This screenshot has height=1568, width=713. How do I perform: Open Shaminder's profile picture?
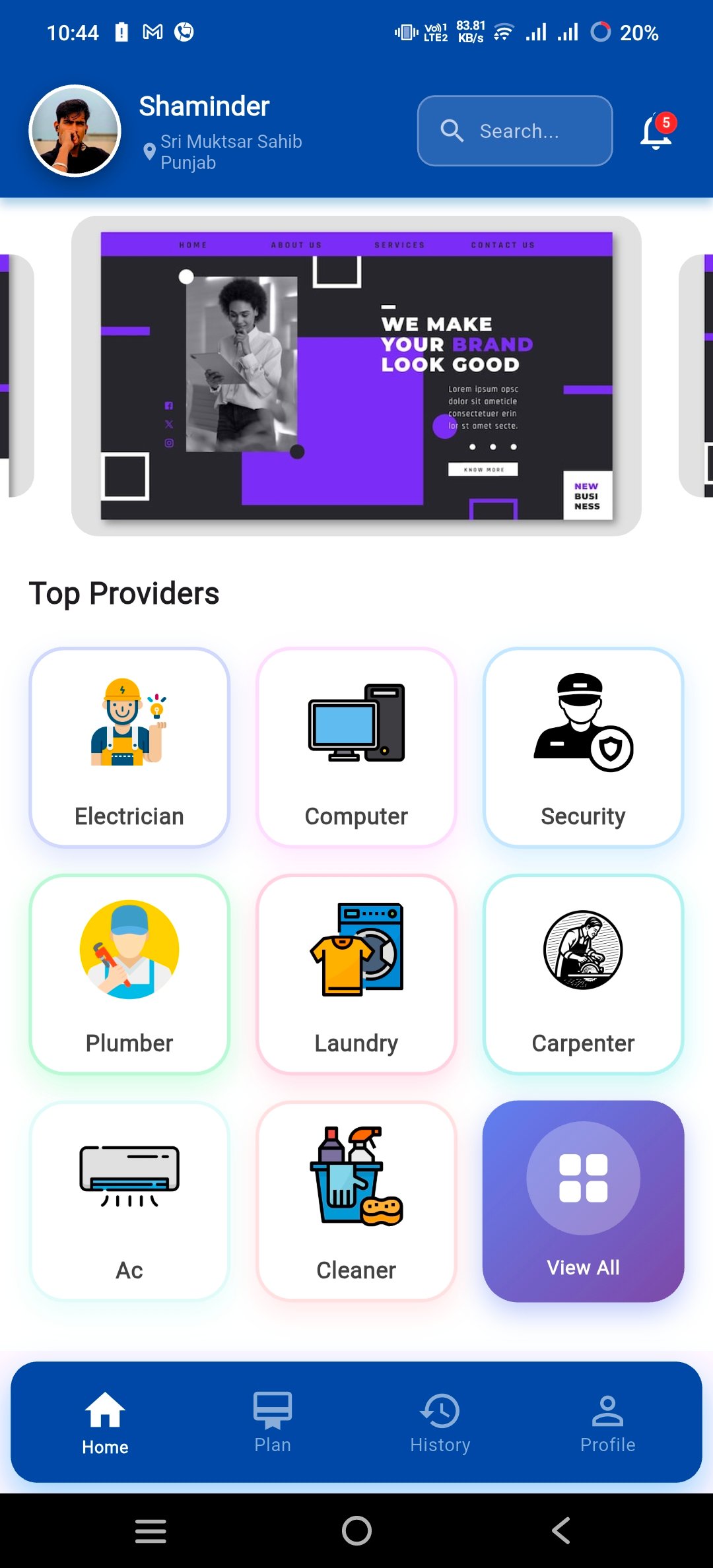click(x=75, y=131)
